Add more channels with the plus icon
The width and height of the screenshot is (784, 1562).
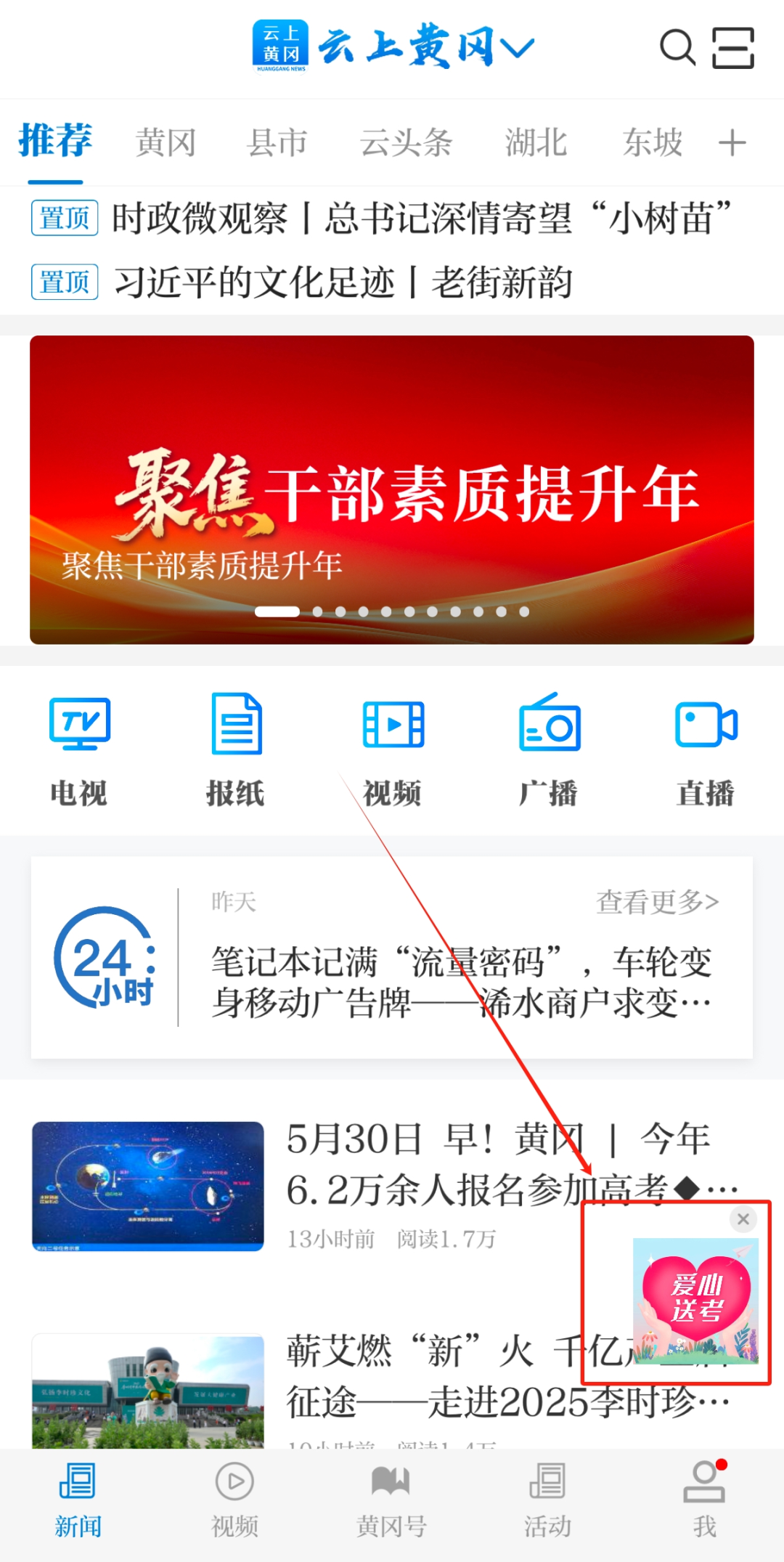732,142
